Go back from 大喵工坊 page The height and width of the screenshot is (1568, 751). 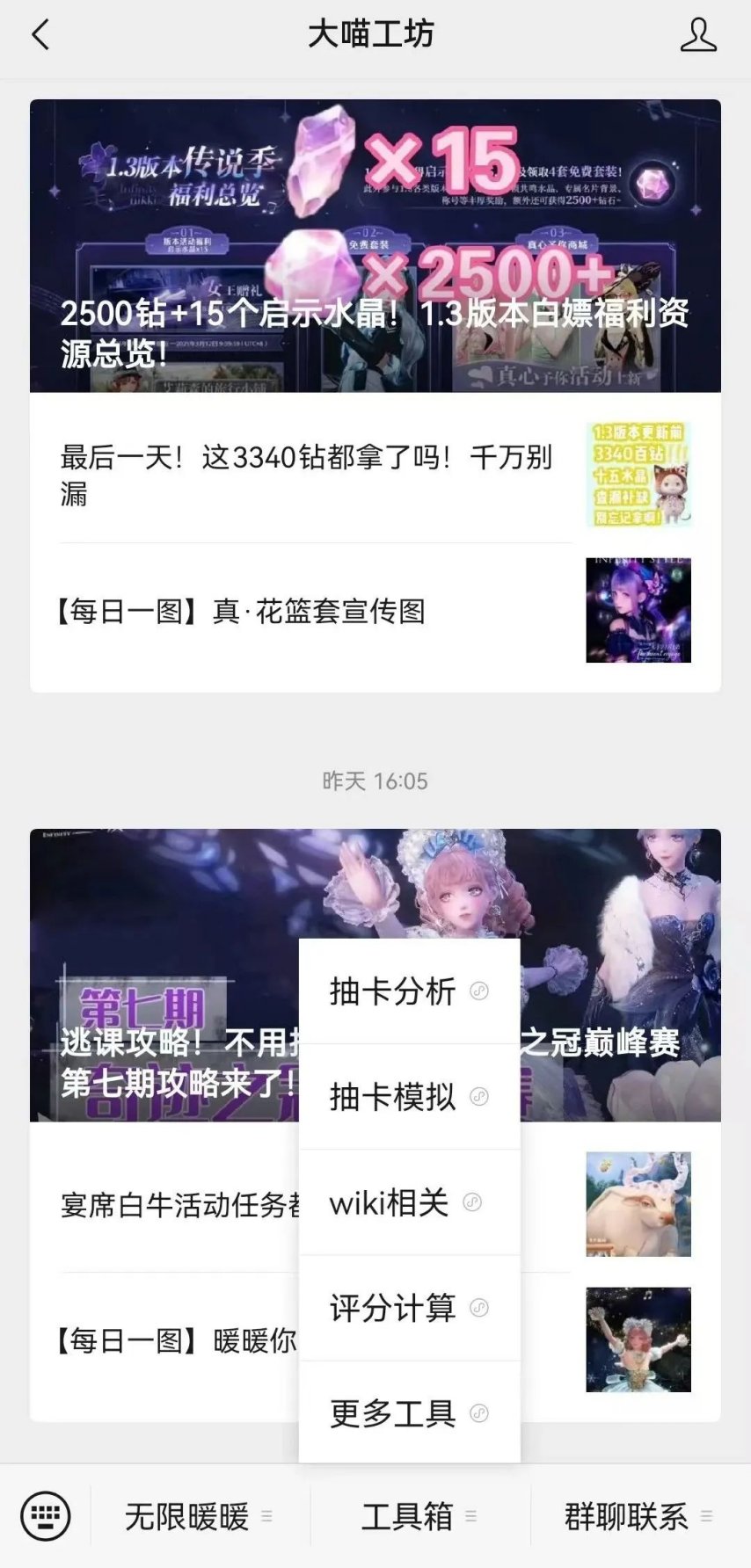[40, 35]
